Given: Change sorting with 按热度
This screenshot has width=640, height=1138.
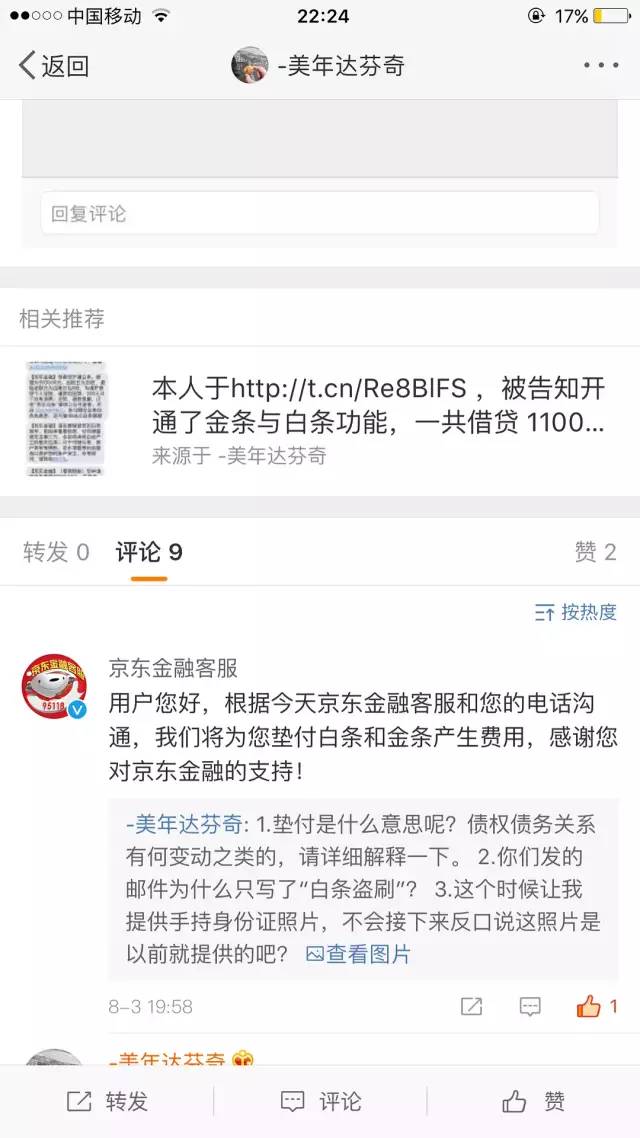Looking at the screenshot, I should pos(576,612).
